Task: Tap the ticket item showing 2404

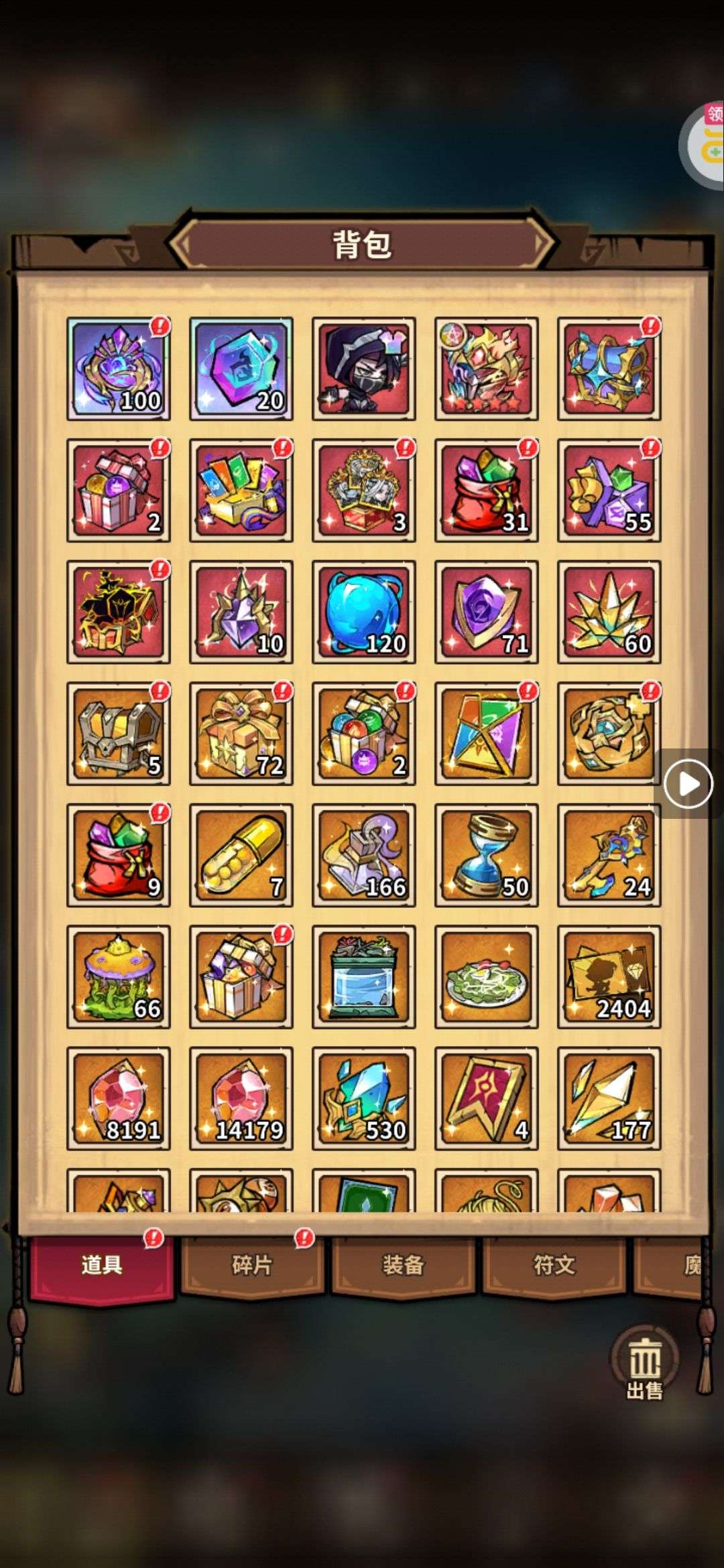Action: (x=609, y=977)
